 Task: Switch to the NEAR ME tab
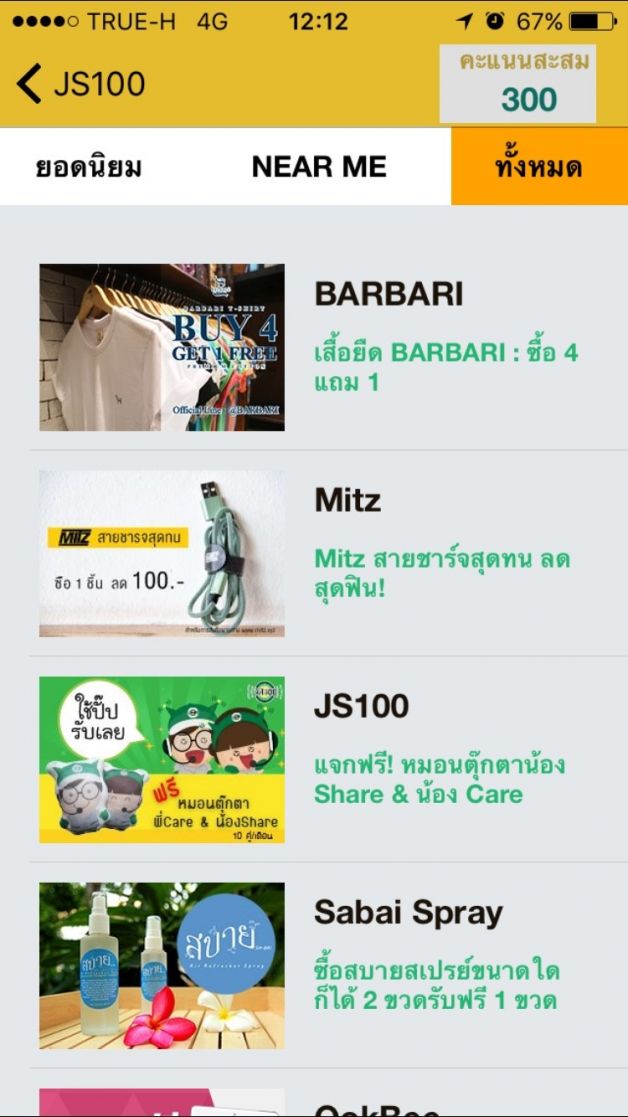click(x=319, y=167)
